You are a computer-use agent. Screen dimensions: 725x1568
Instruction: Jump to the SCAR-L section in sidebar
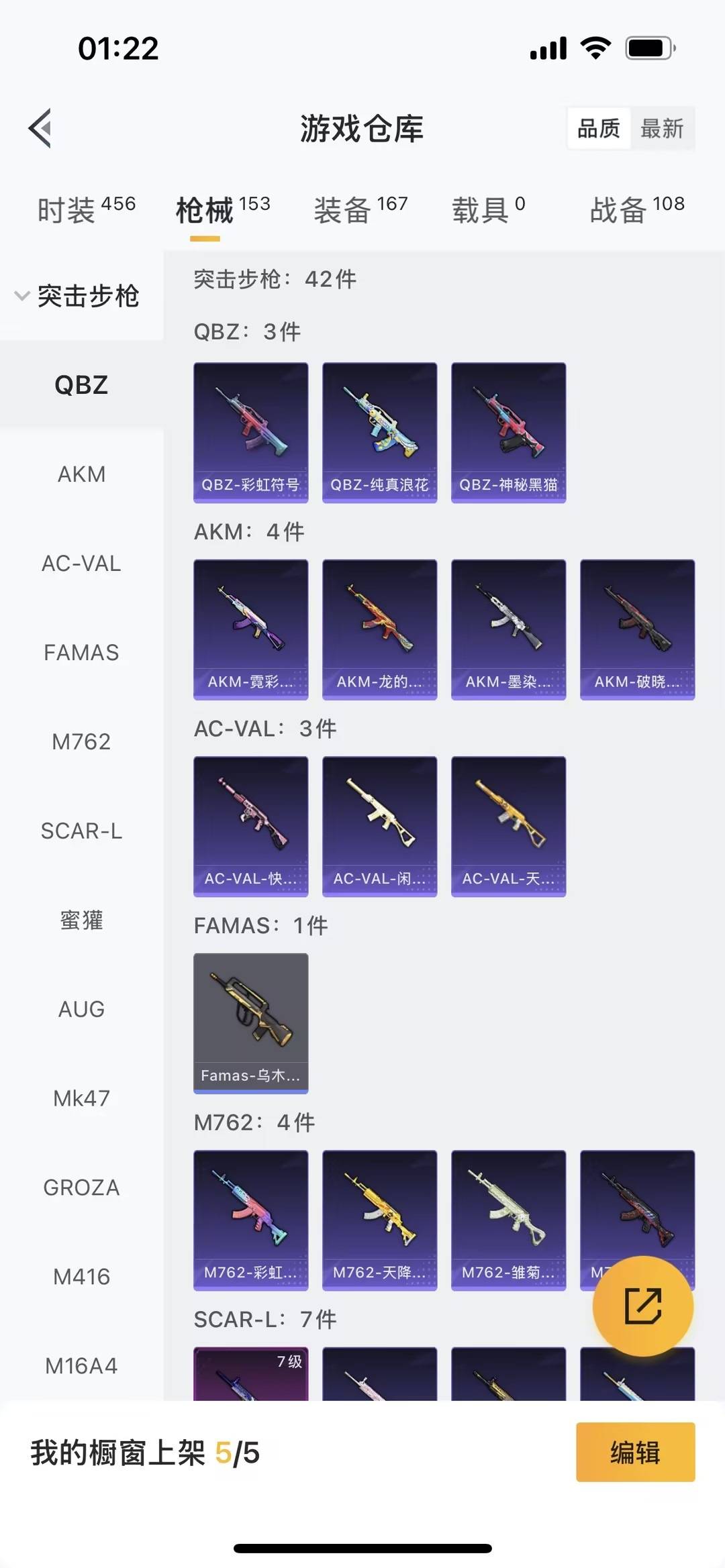pyautogui.click(x=81, y=831)
